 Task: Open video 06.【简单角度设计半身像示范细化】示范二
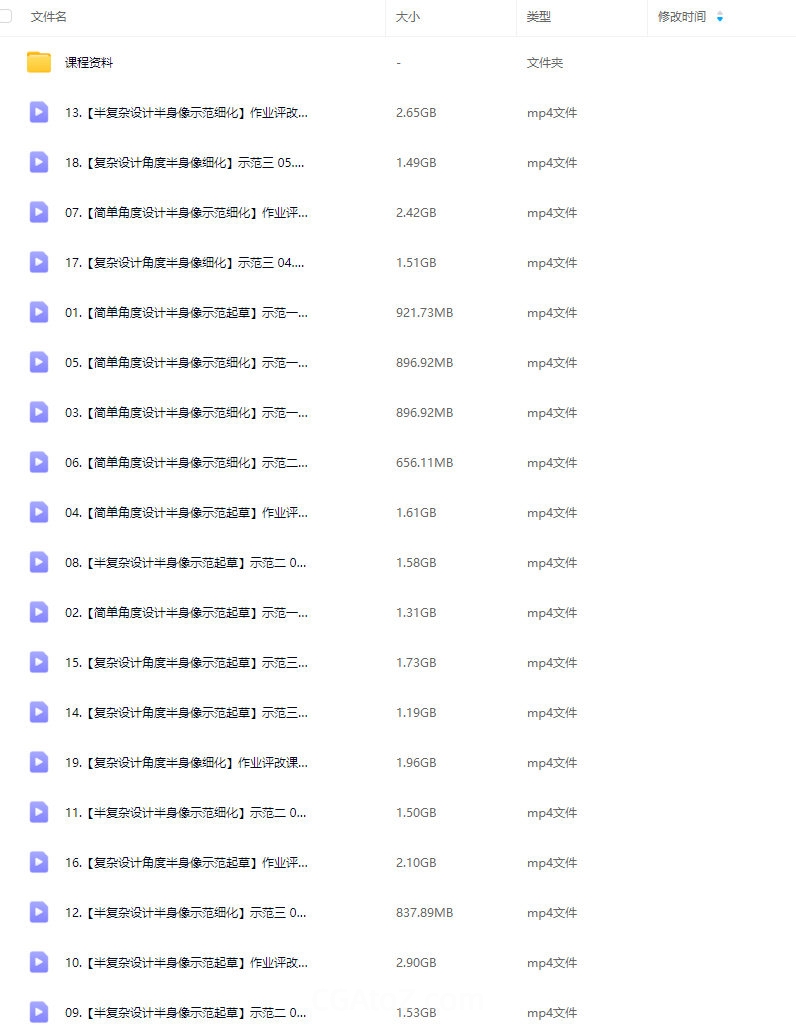point(186,463)
